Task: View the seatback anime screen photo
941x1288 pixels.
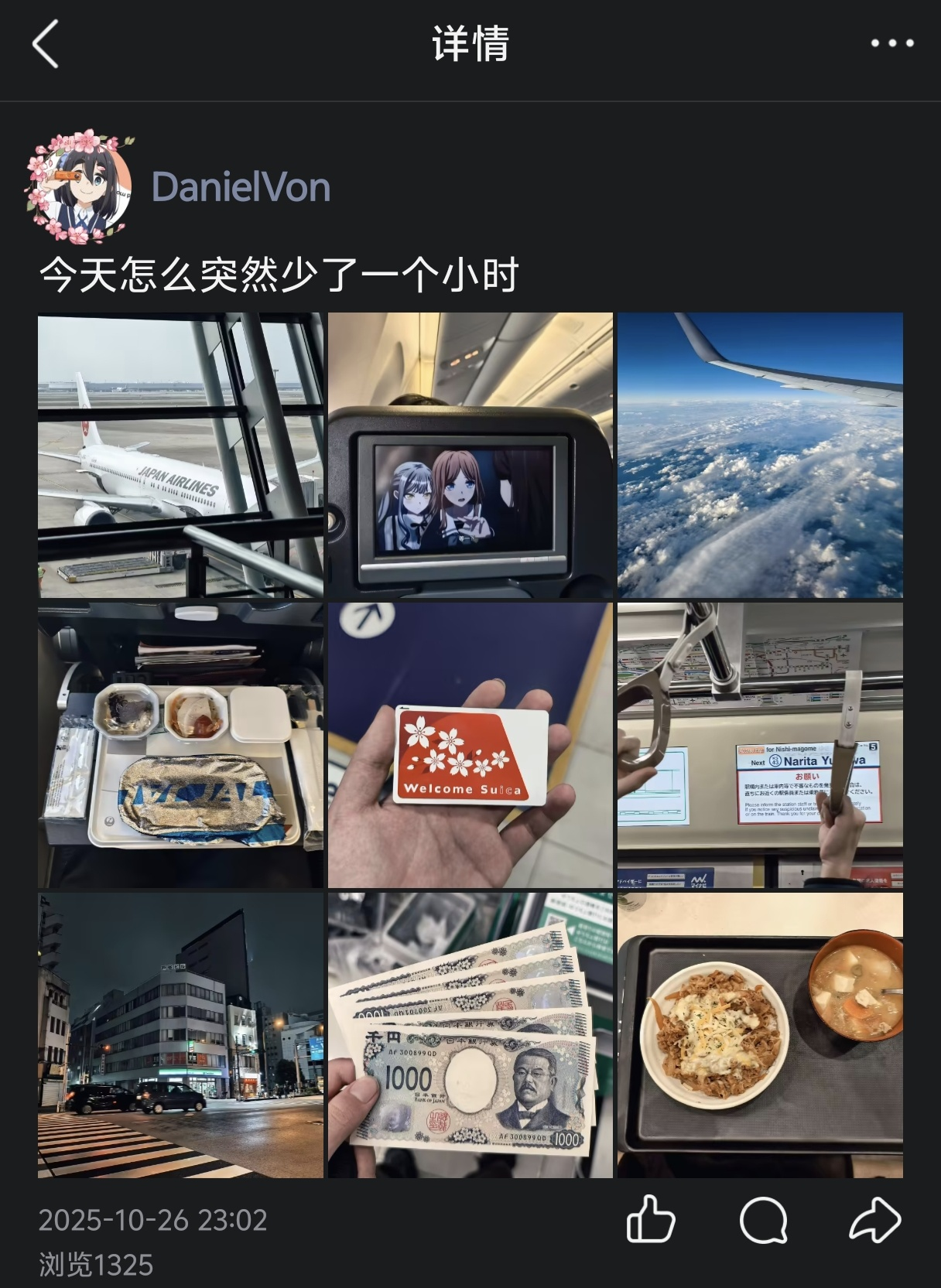Action: click(470, 455)
